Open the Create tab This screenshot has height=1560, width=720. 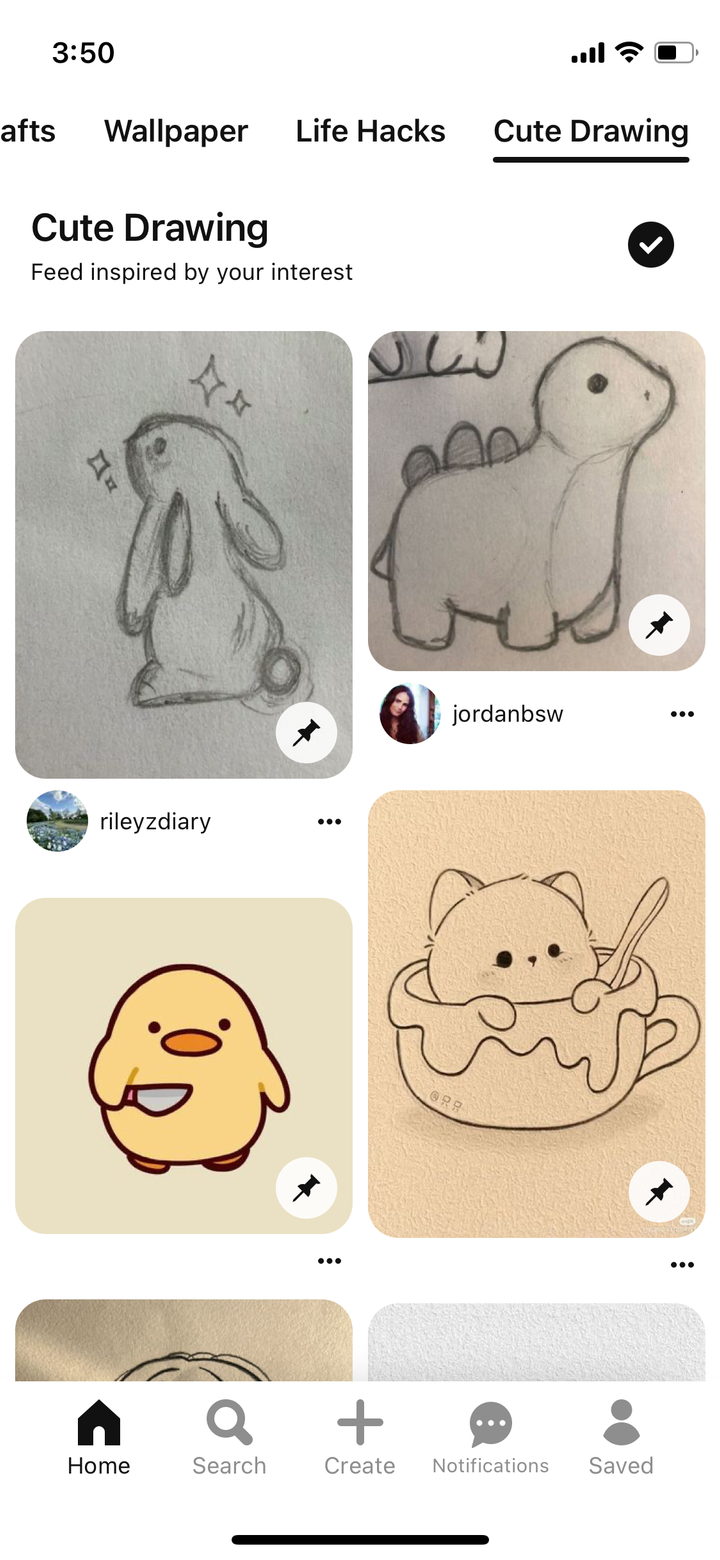(x=360, y=1439)
